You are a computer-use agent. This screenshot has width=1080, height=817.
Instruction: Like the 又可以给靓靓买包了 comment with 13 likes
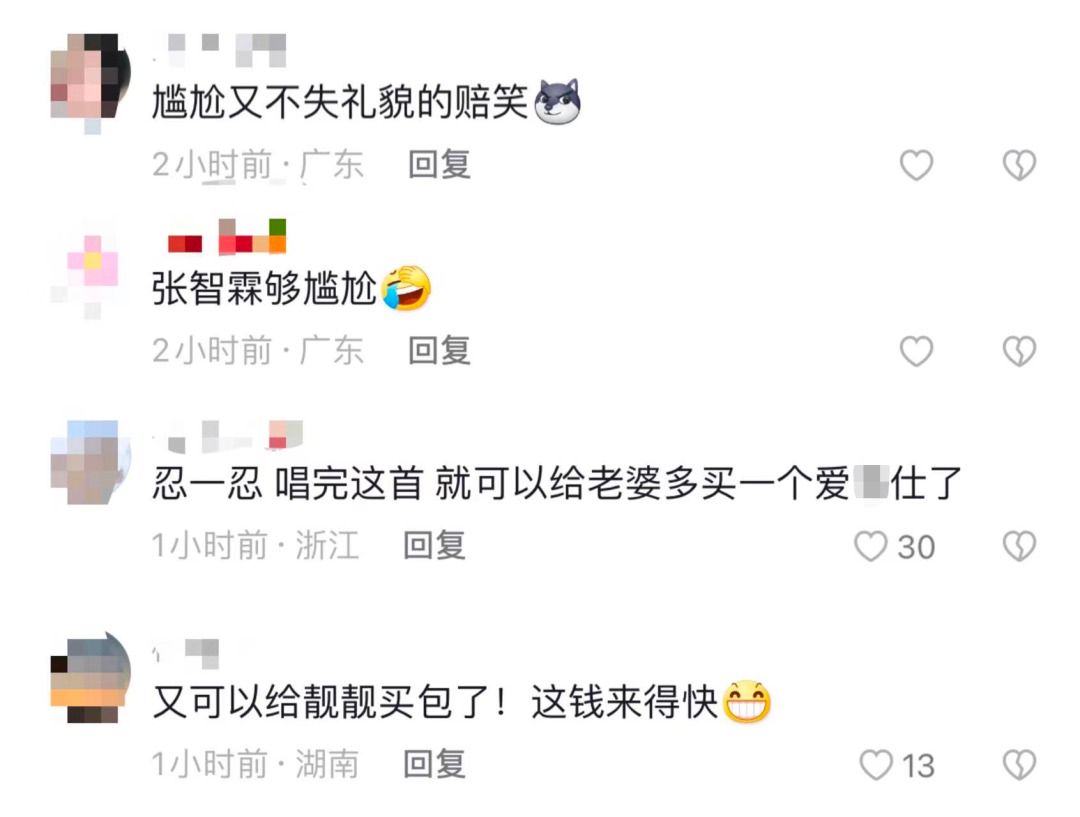click(877, 765)
